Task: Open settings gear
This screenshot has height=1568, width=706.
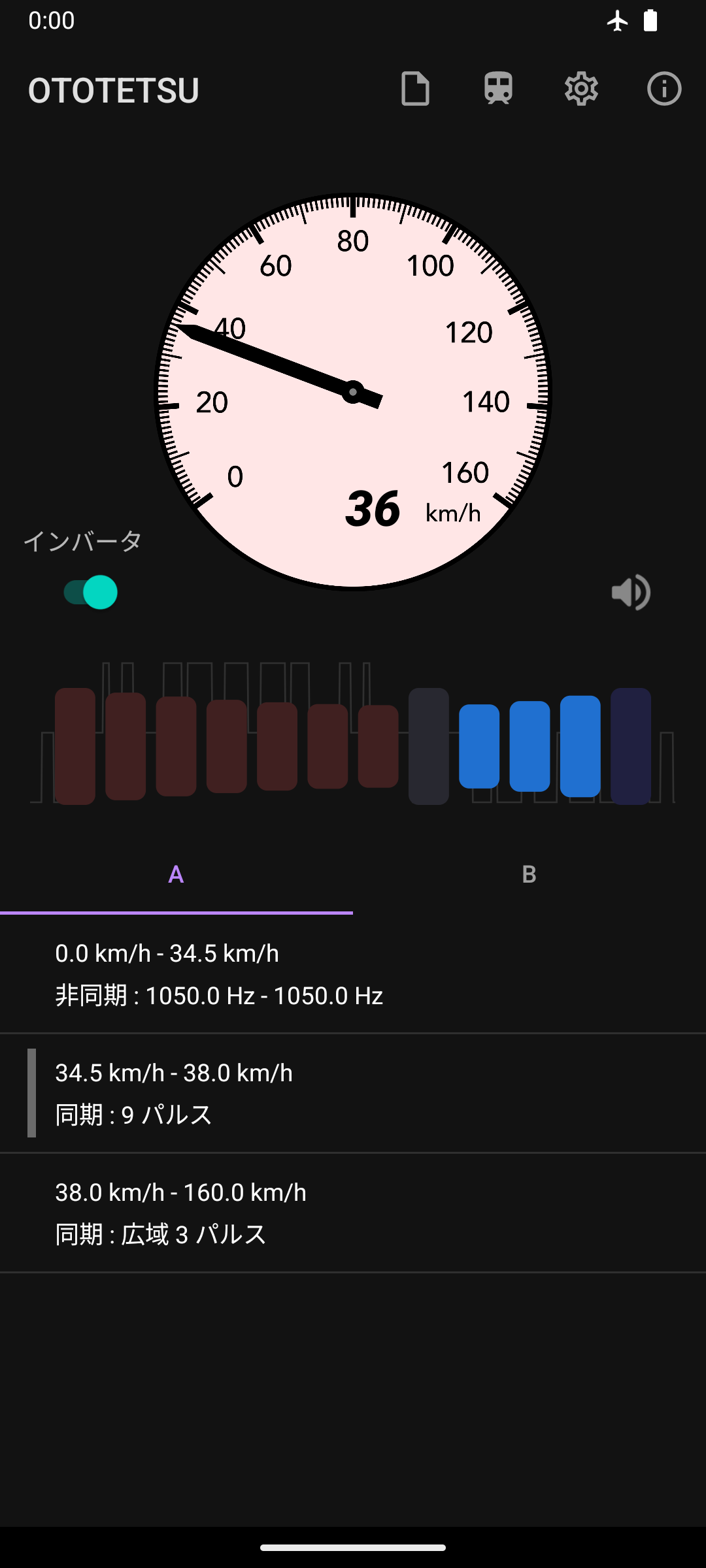Action: 581,89
